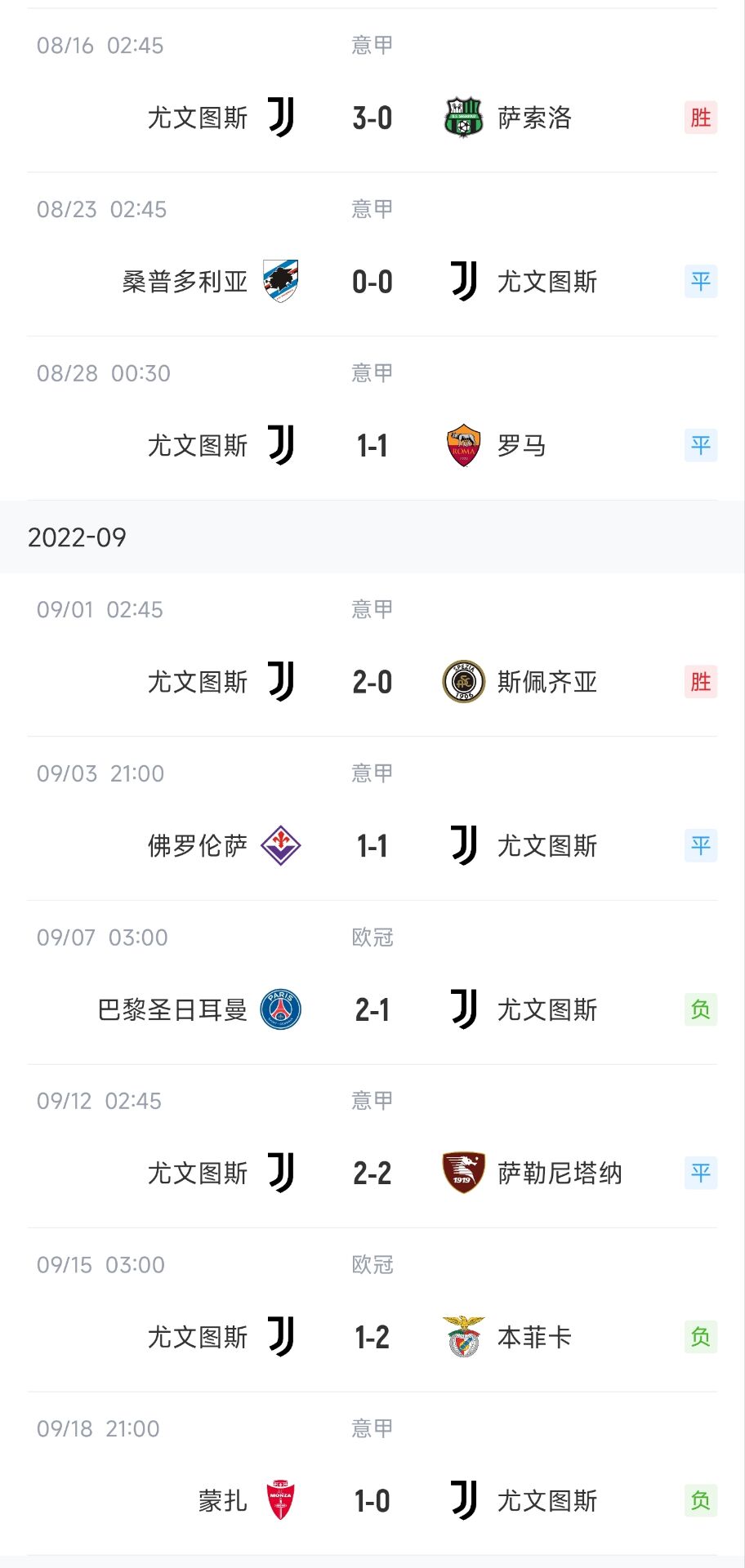The width and height of the screenshot is (745, 1568).
Task: View the 蒙扎 1-0 尤文图斯 match details
Action: pos(372,1475)
